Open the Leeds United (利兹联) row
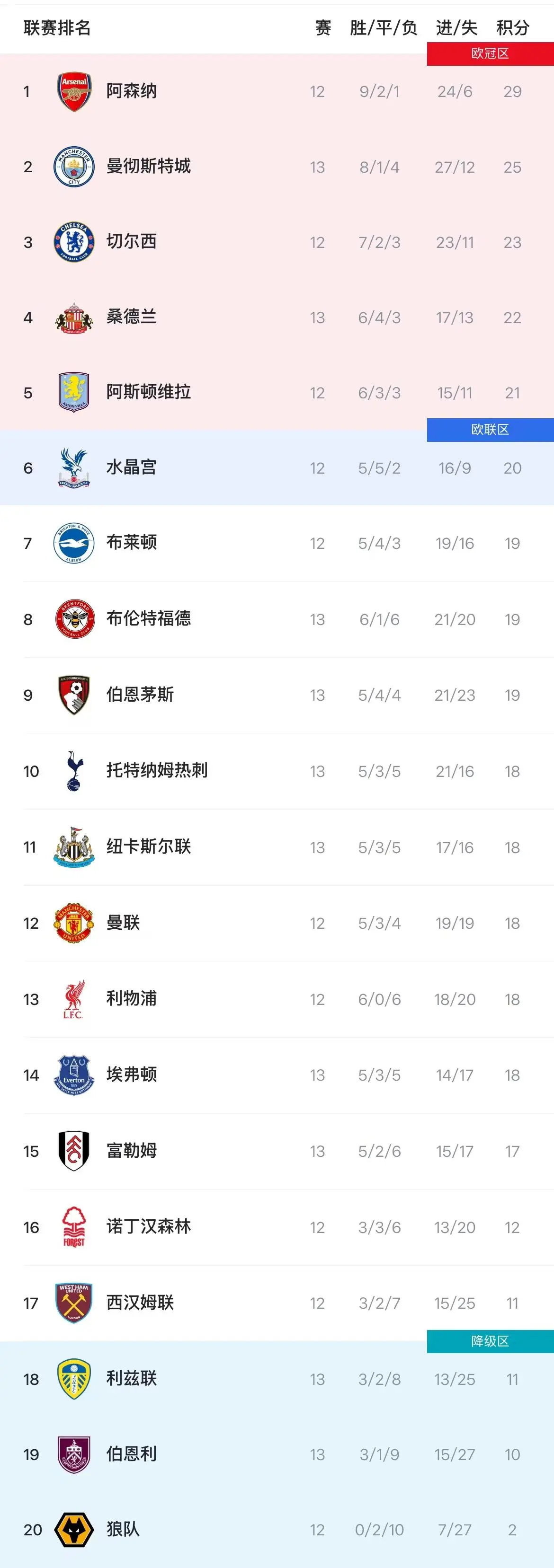This screenshot has width=554, height=1568. (131, 1379)
